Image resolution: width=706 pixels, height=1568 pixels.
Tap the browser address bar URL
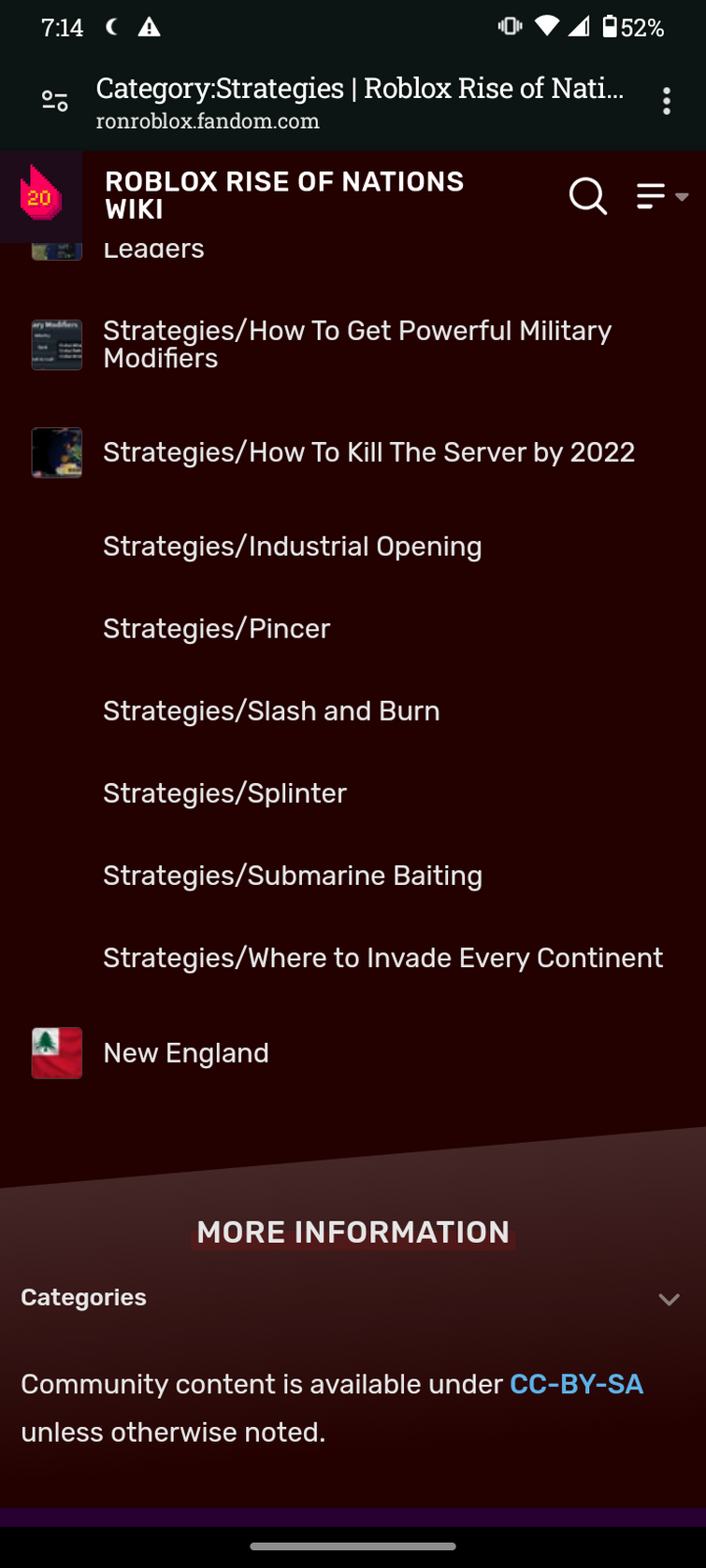pos(360,101)
